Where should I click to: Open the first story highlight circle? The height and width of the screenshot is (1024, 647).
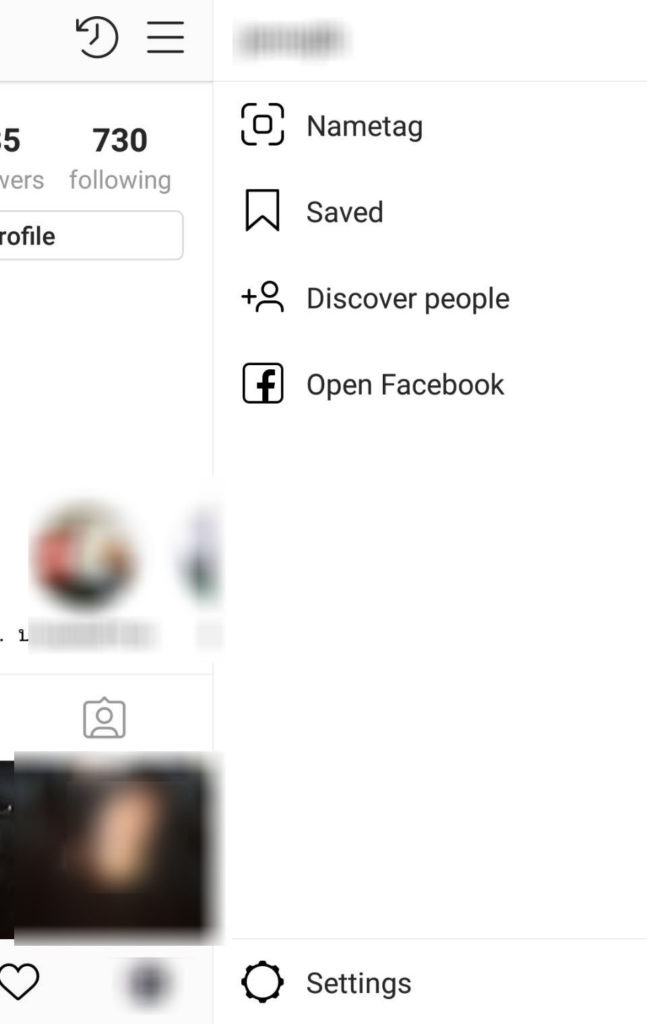86,556
